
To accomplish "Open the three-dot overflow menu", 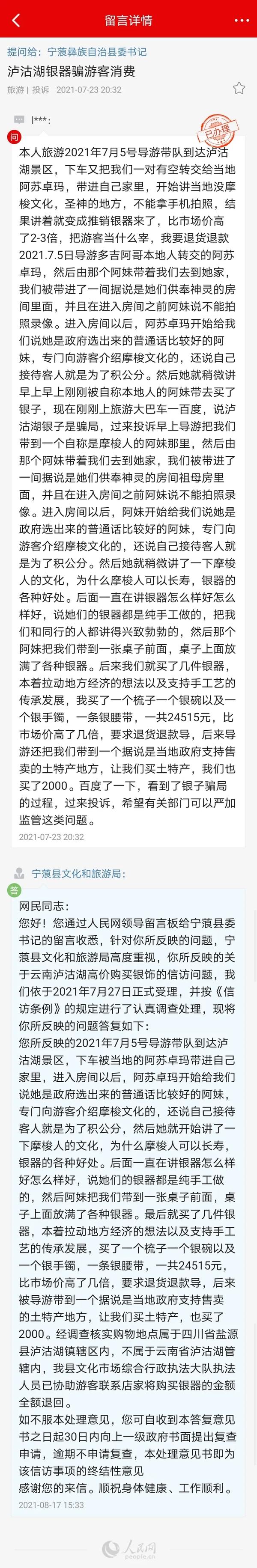I will click(242, 20).
